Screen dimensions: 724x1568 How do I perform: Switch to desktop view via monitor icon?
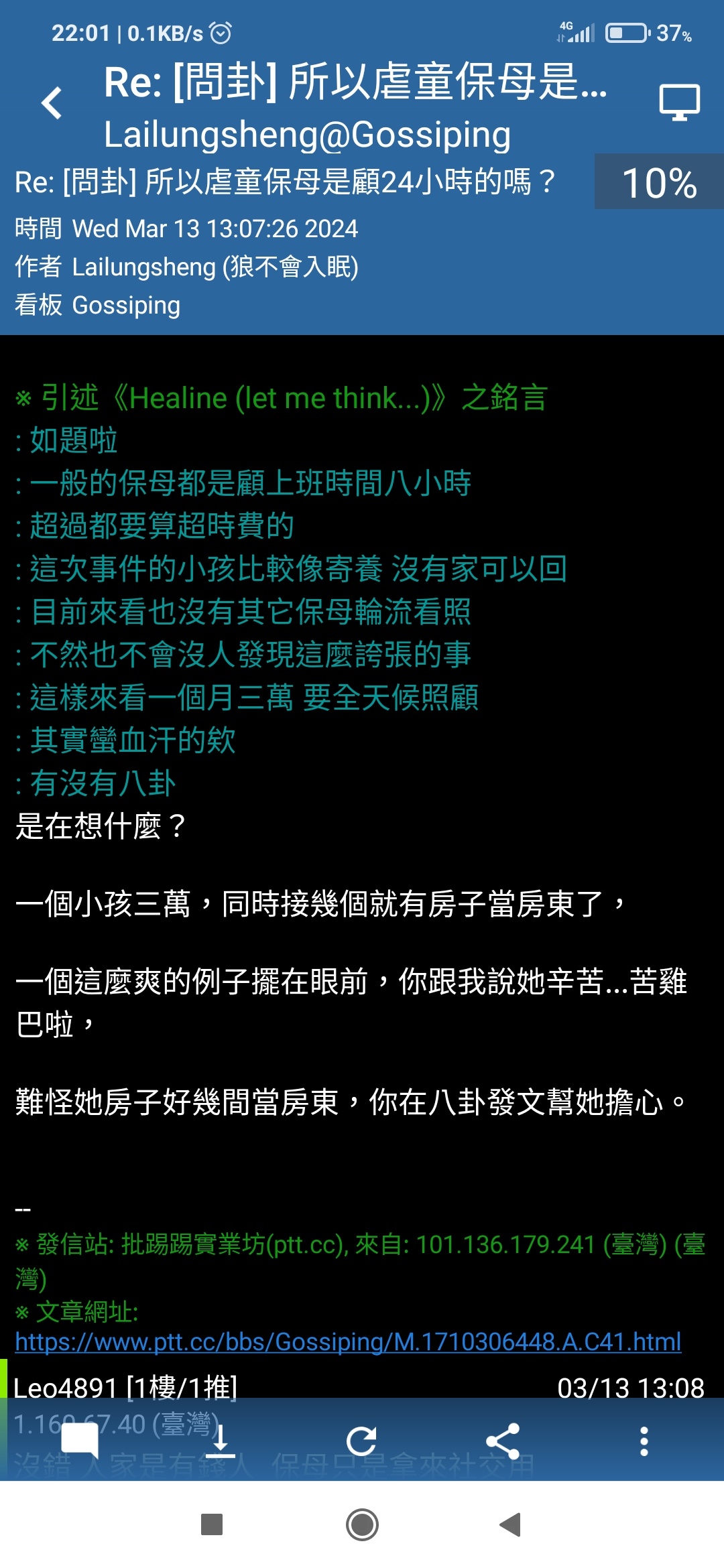point(679,103)
